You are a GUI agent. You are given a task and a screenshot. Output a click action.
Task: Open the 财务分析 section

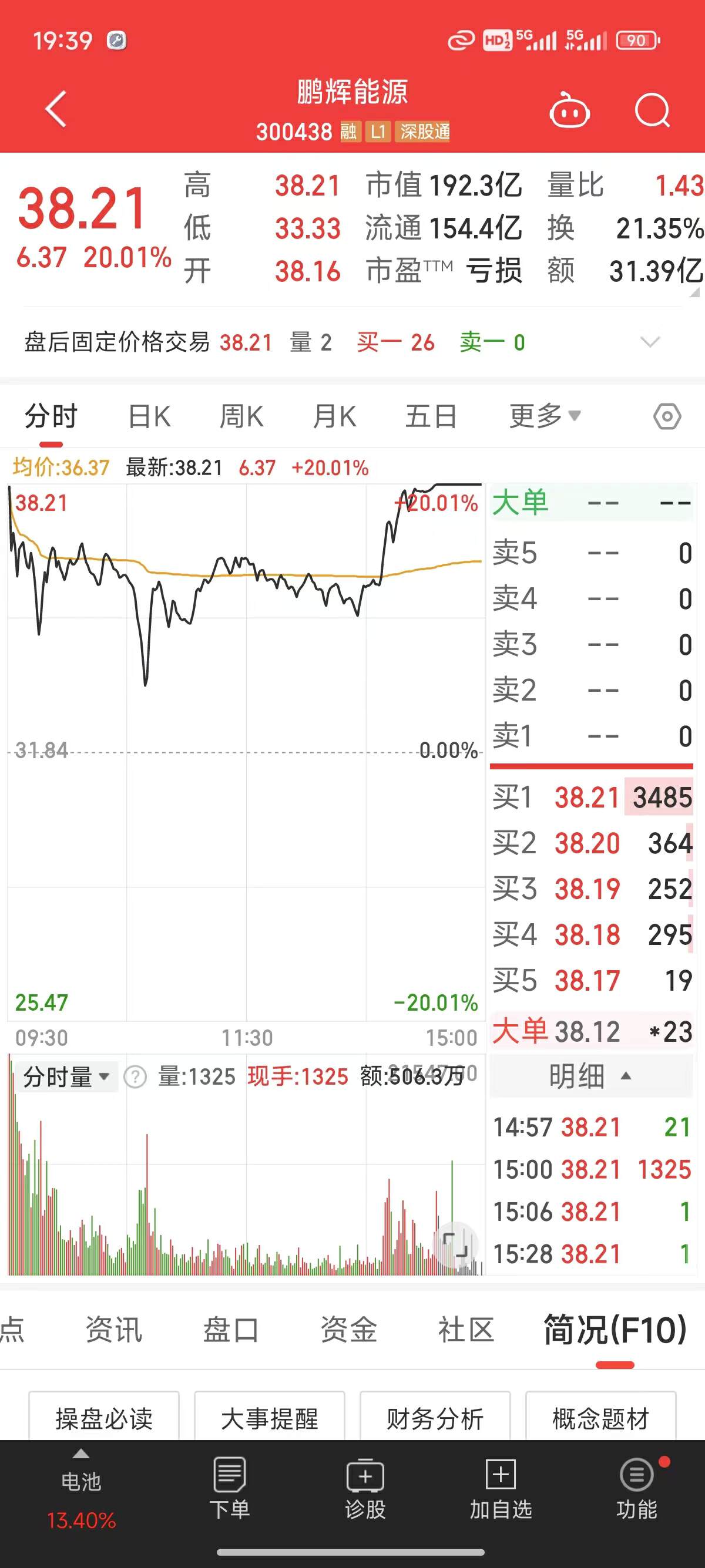pos(435,1418)
